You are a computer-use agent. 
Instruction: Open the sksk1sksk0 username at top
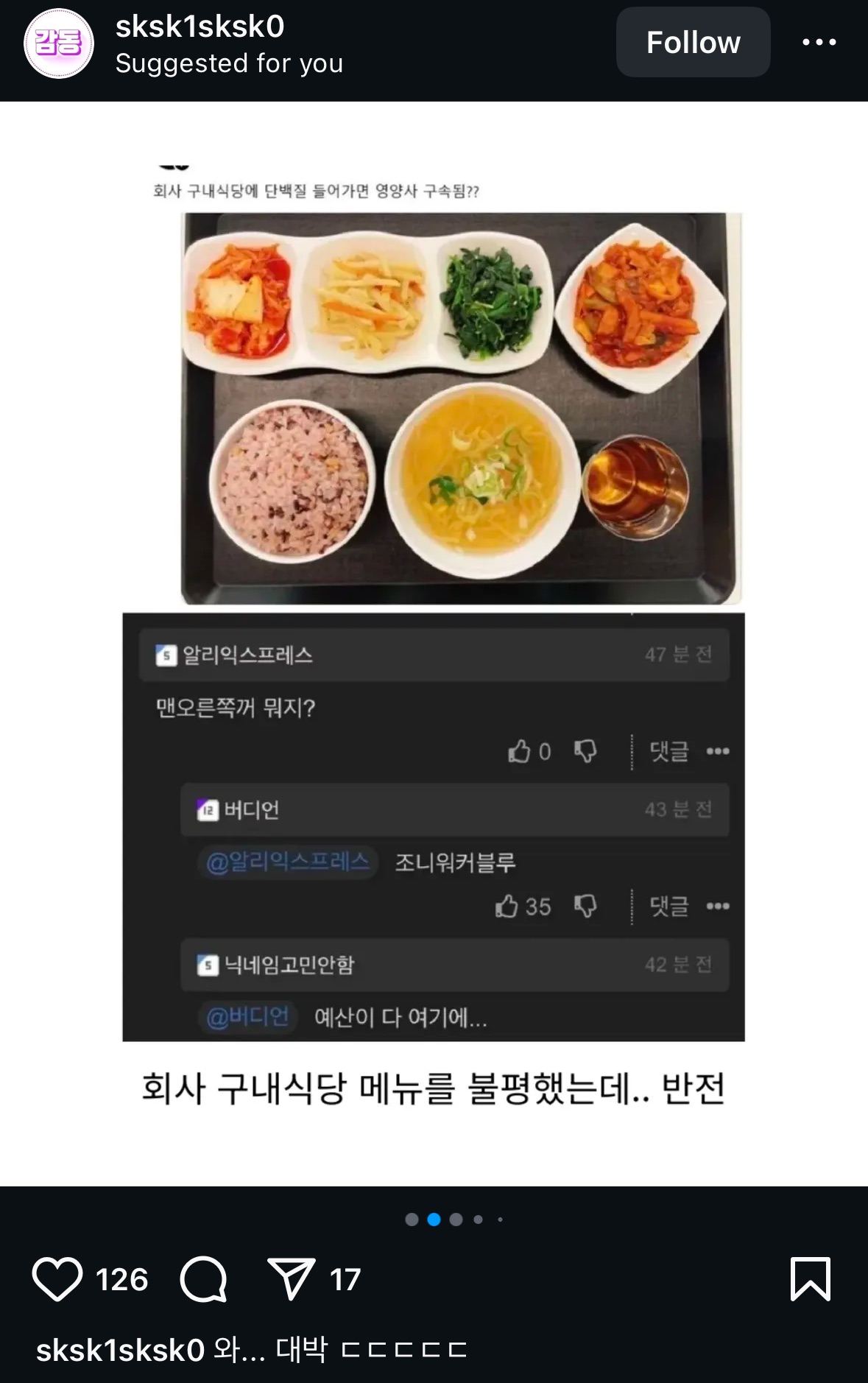coord(200,27)
